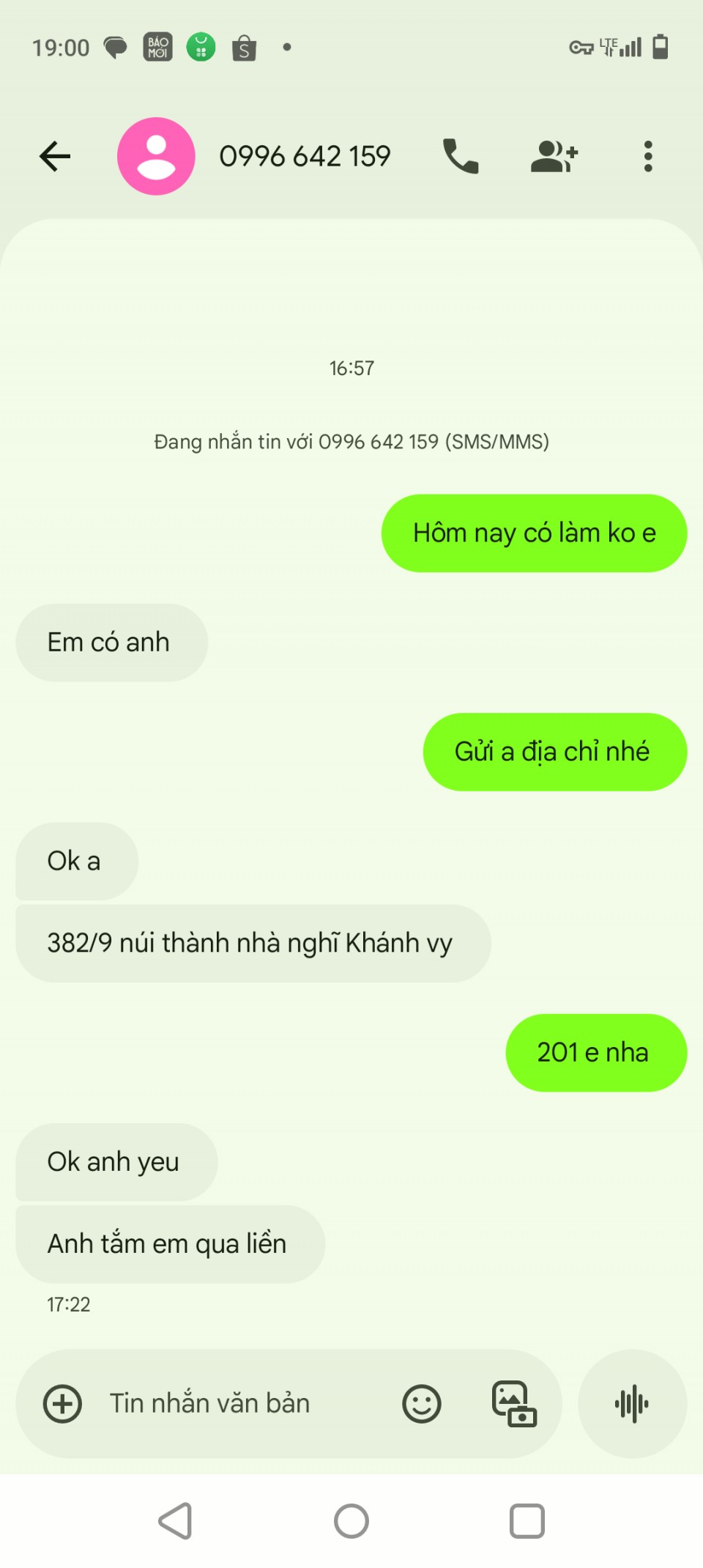
Task: Add this number to contacts
Action: (x=554, y=156)
